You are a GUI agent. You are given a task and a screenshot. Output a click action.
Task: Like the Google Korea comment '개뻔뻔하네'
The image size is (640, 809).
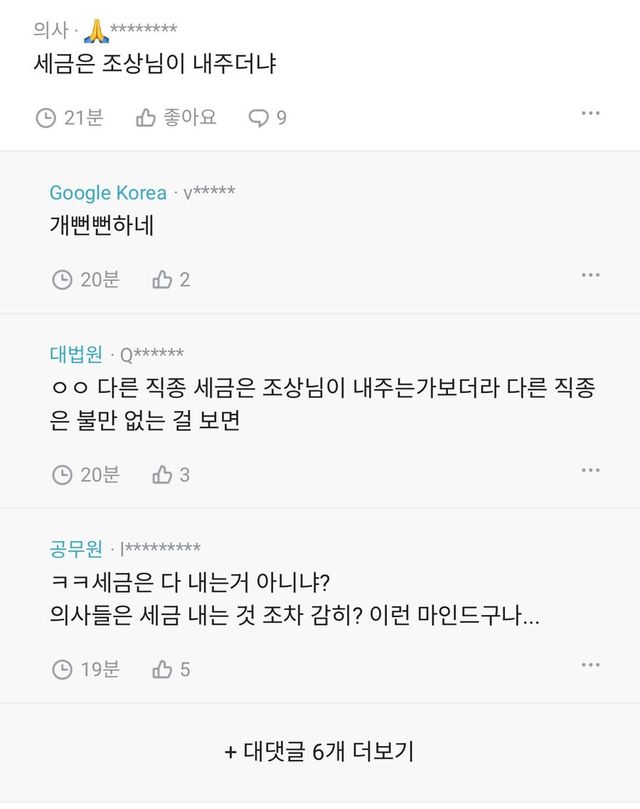[x=170, y=279]
